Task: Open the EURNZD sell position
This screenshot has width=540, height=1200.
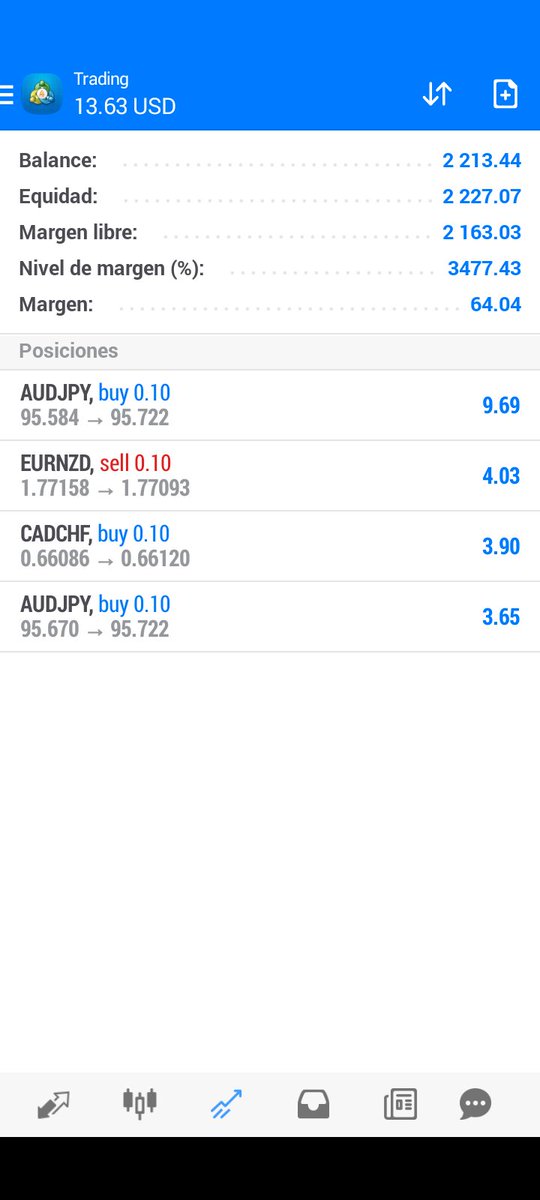Action: point(270,476)
